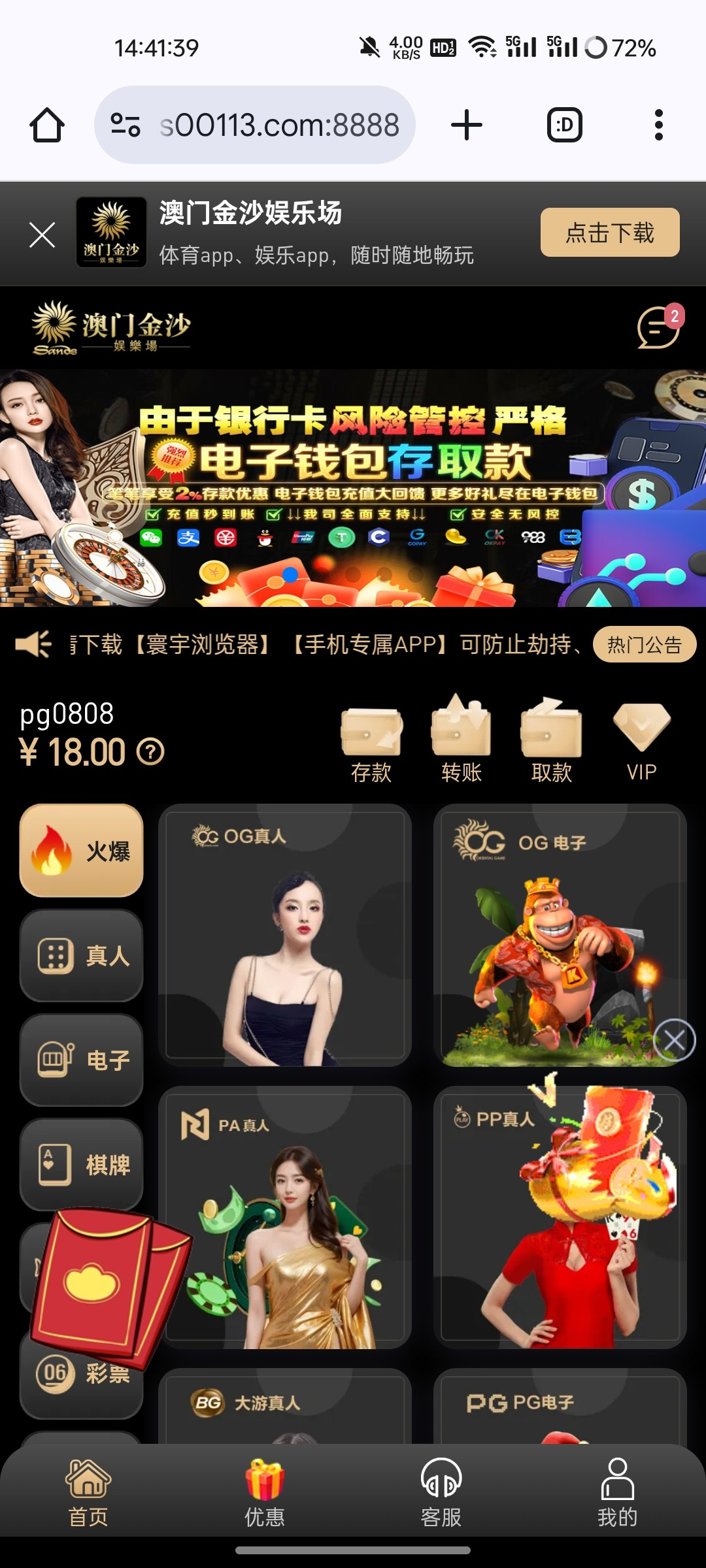Open the 转账 transfer page
Image resolution: width=706 pixels, height=1568 pixels.
pos(461,740)
